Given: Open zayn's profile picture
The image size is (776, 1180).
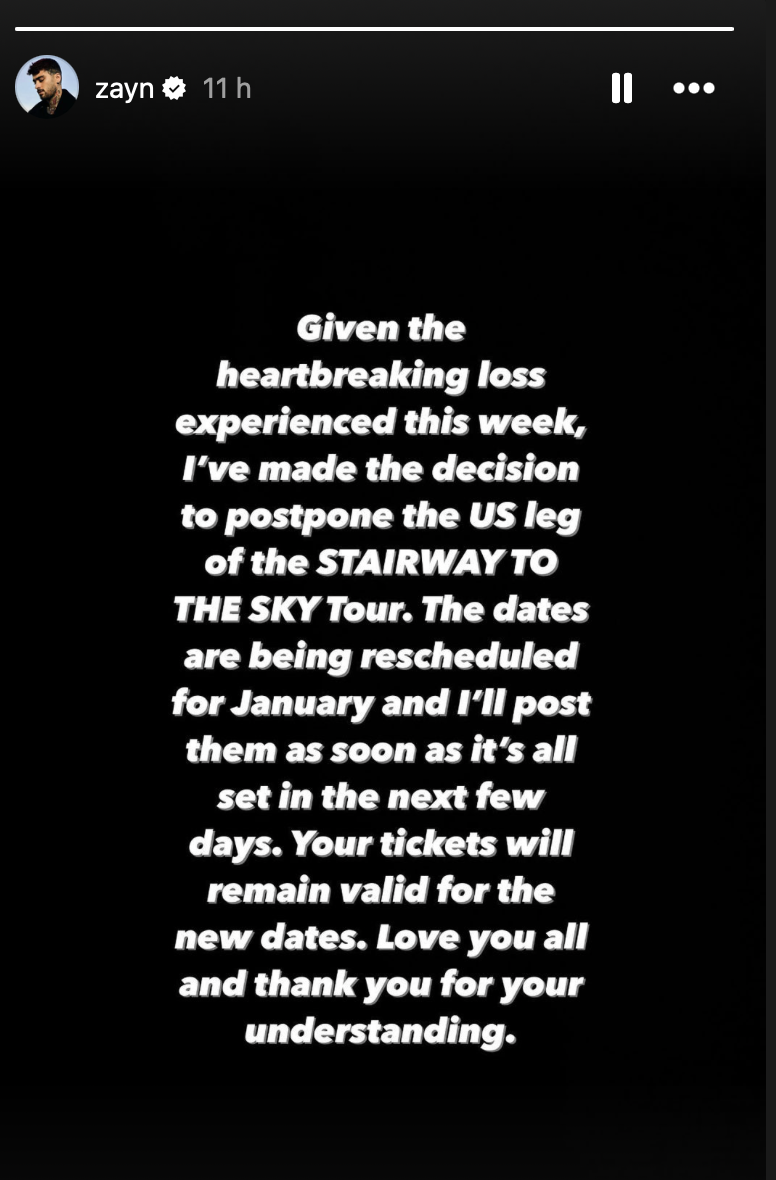Looking at the screenshot, I should tap(47, 87).
